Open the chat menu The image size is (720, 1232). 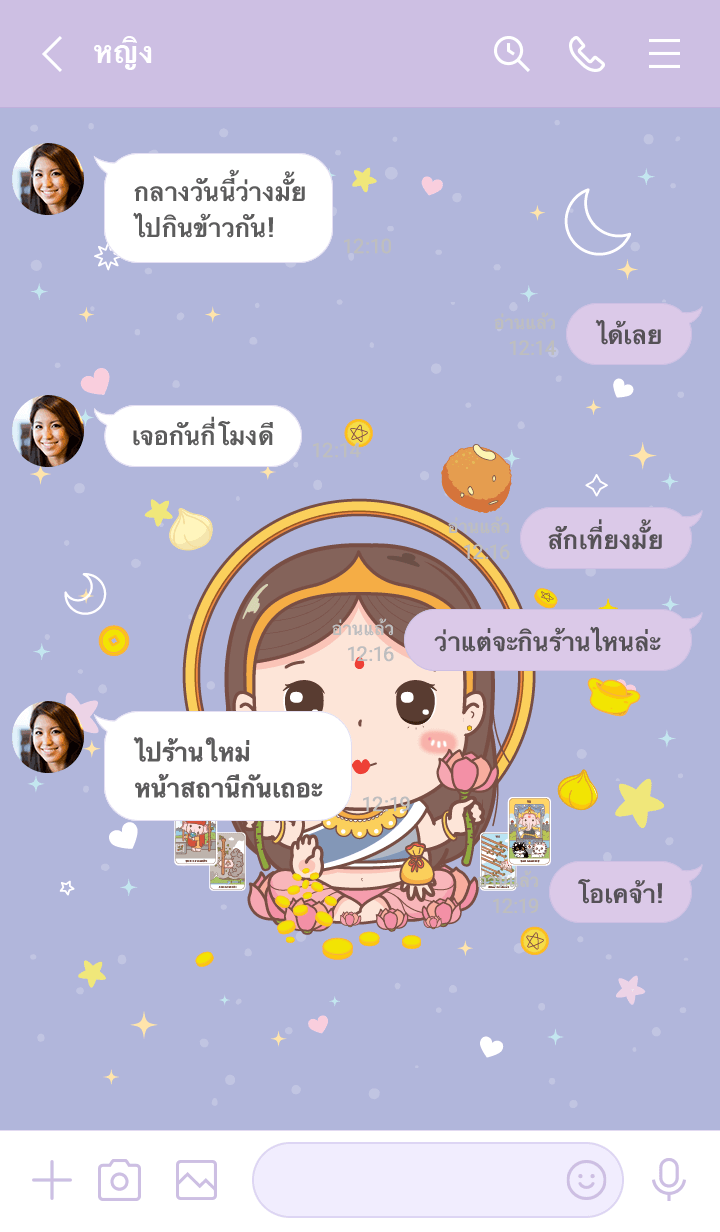(x=664, y=54)
